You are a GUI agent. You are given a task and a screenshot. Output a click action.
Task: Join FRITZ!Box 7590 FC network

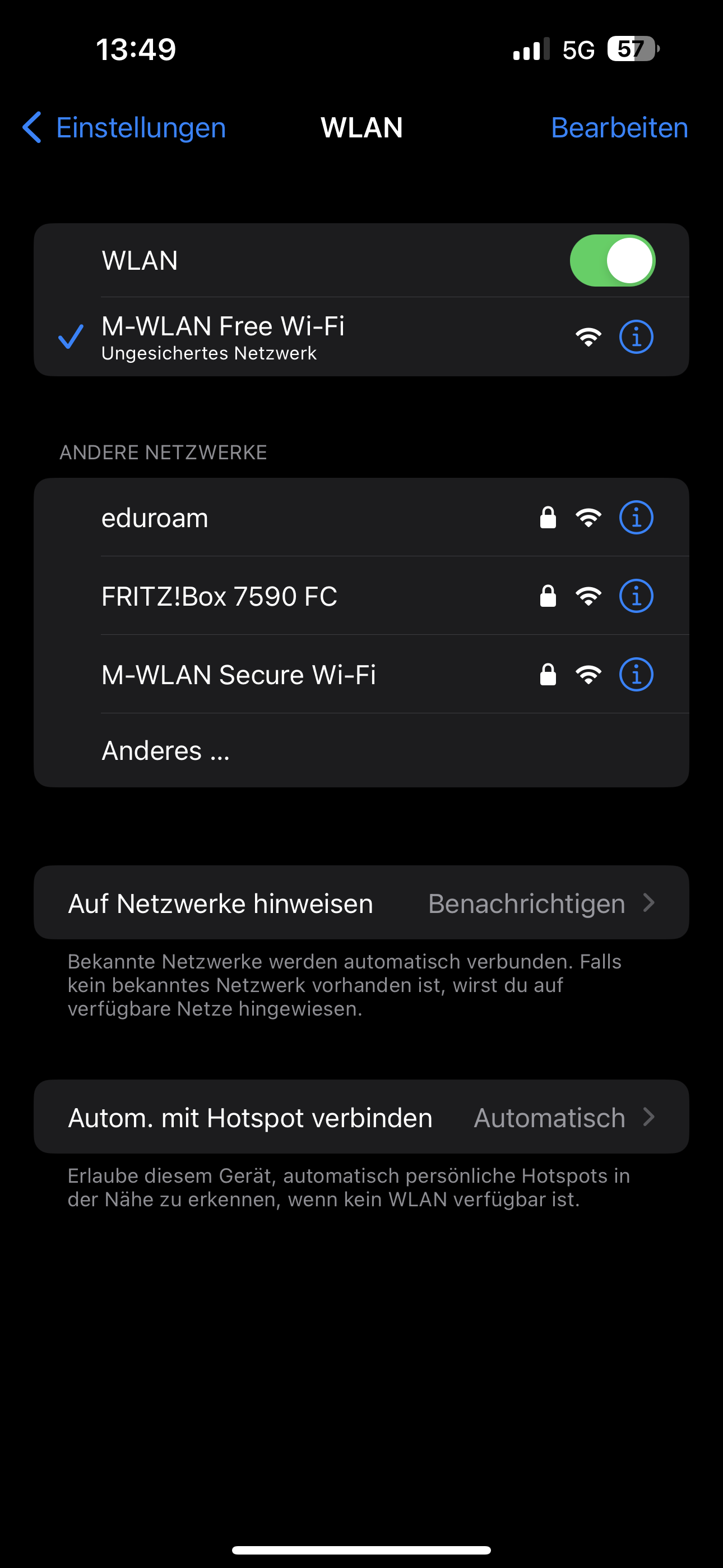[x=361, y=596]
